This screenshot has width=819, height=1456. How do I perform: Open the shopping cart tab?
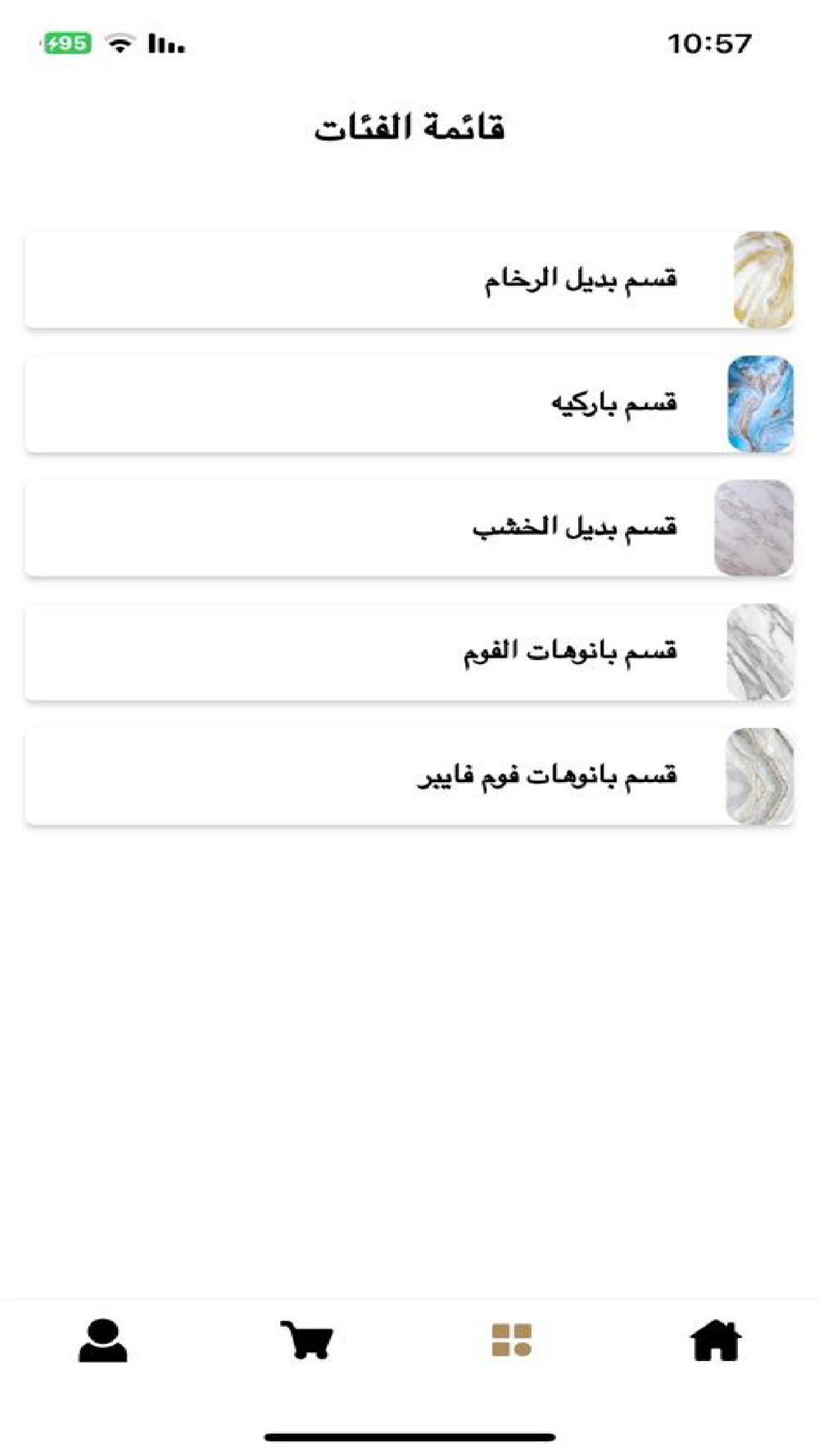pos(307,1341)
